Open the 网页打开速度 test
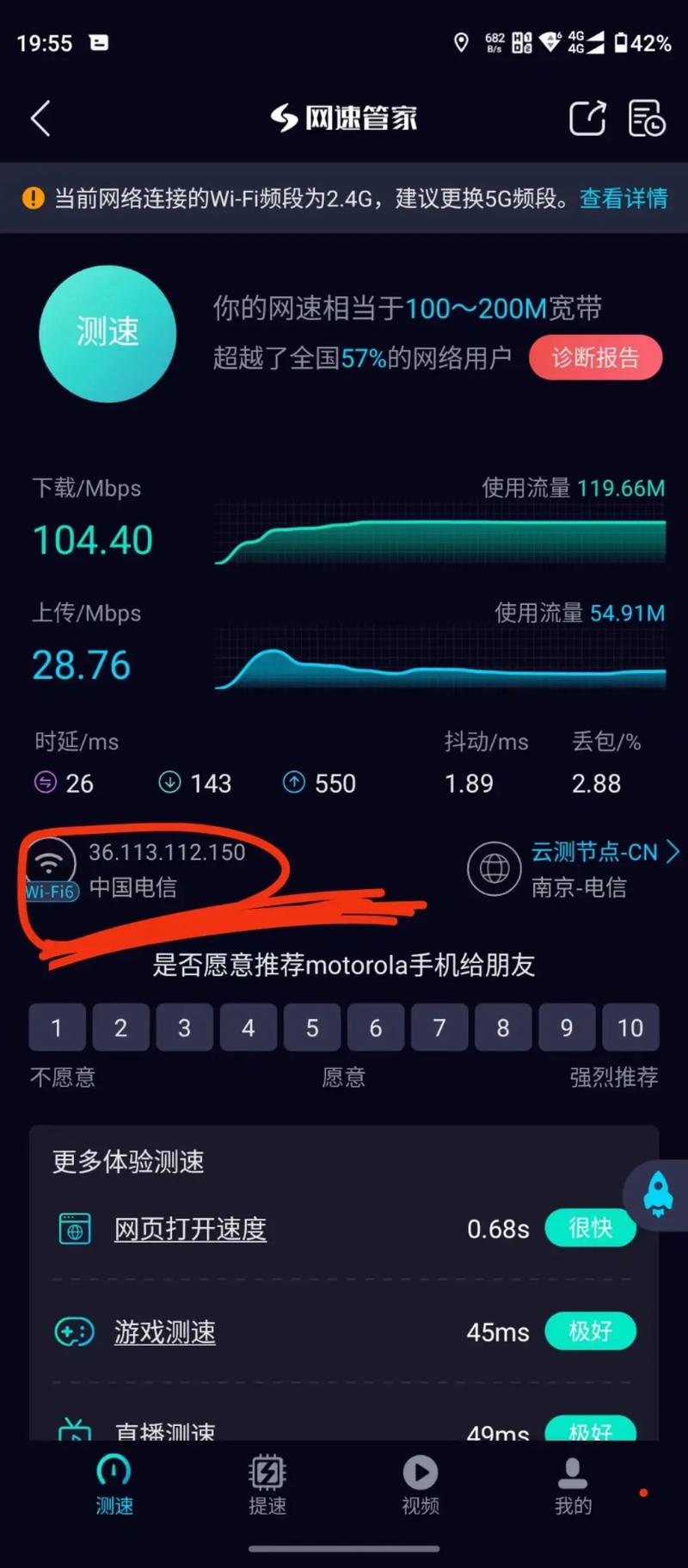 point(190,1229)
